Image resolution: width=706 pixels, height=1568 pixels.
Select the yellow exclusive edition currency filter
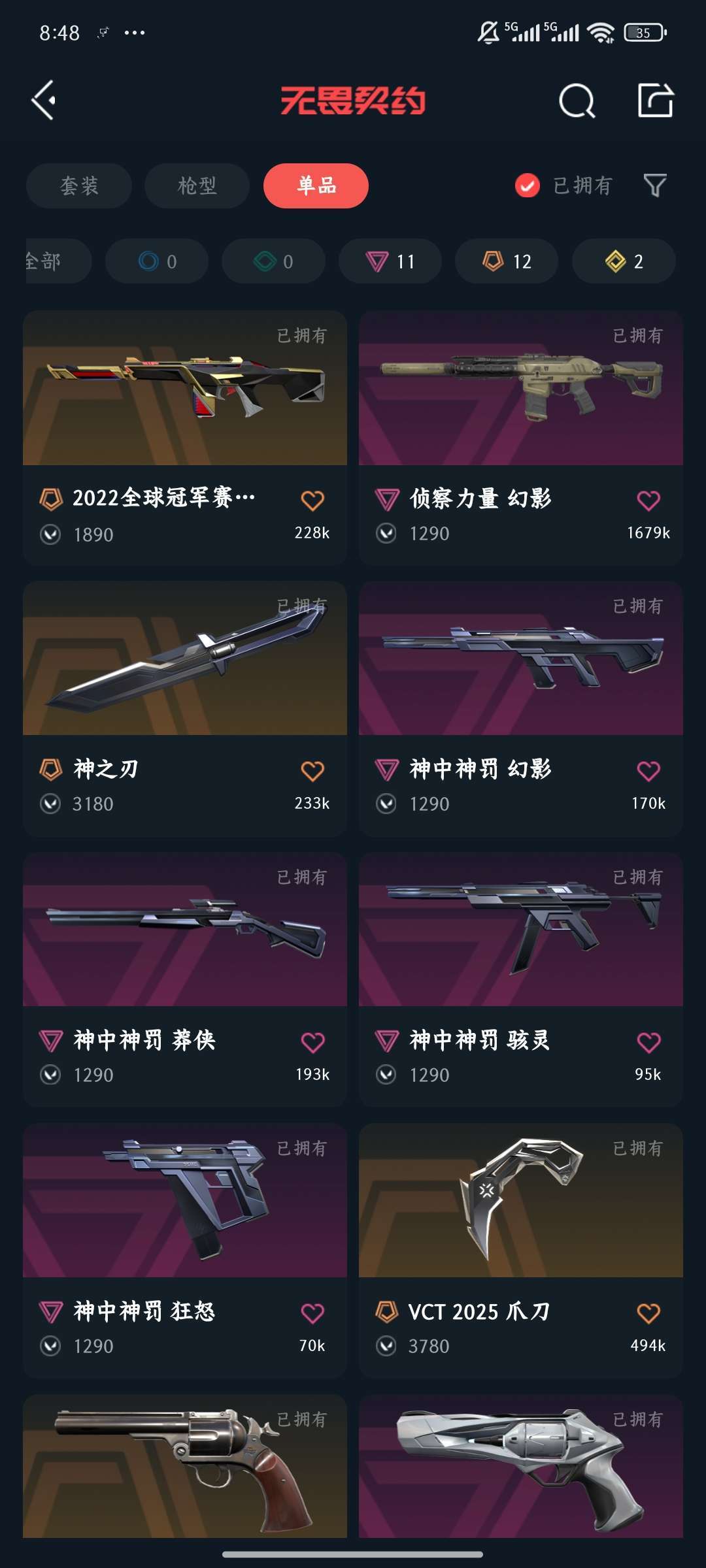622,261
